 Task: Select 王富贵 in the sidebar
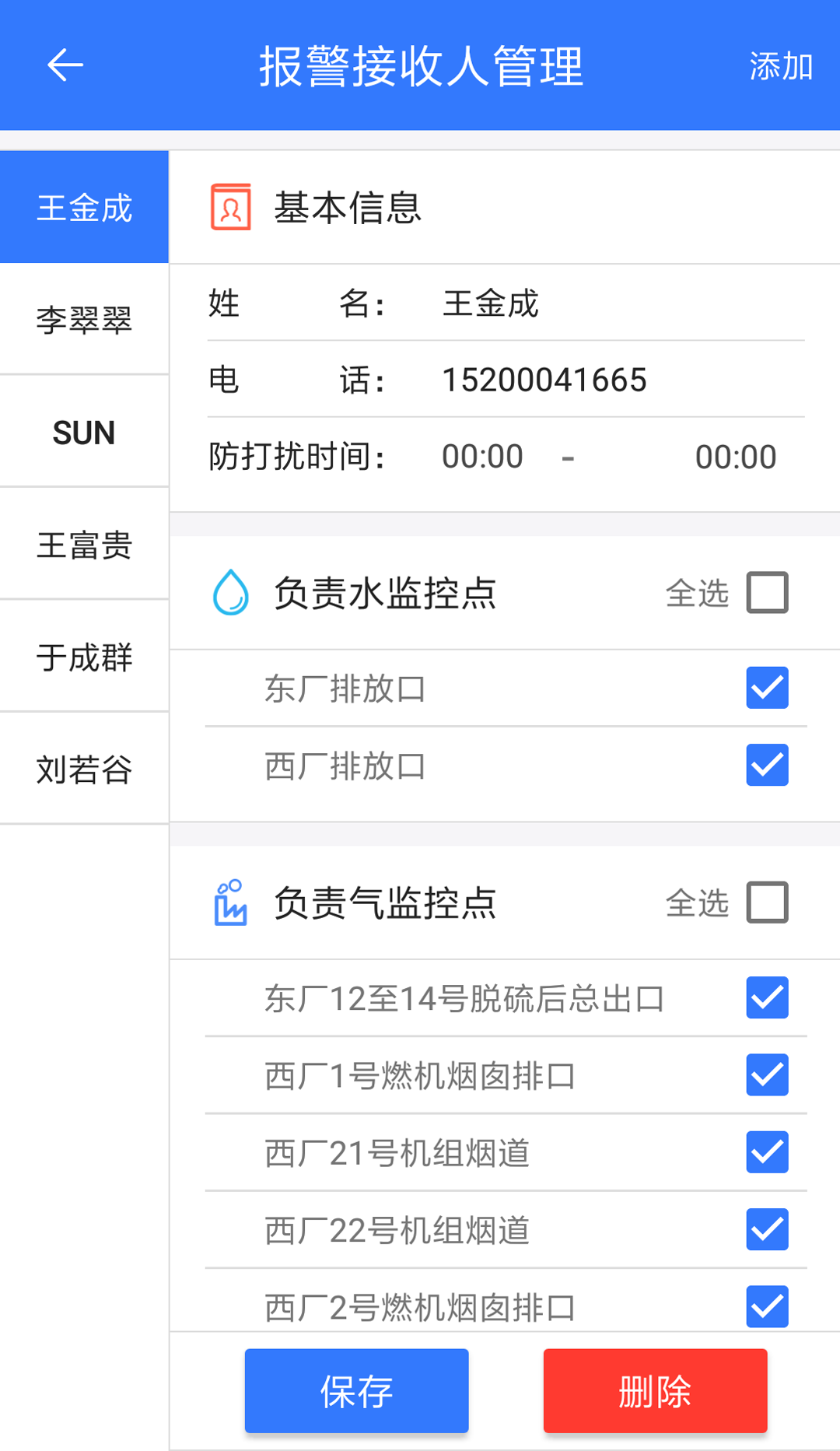pyautogui.click(x=84, y=545)
